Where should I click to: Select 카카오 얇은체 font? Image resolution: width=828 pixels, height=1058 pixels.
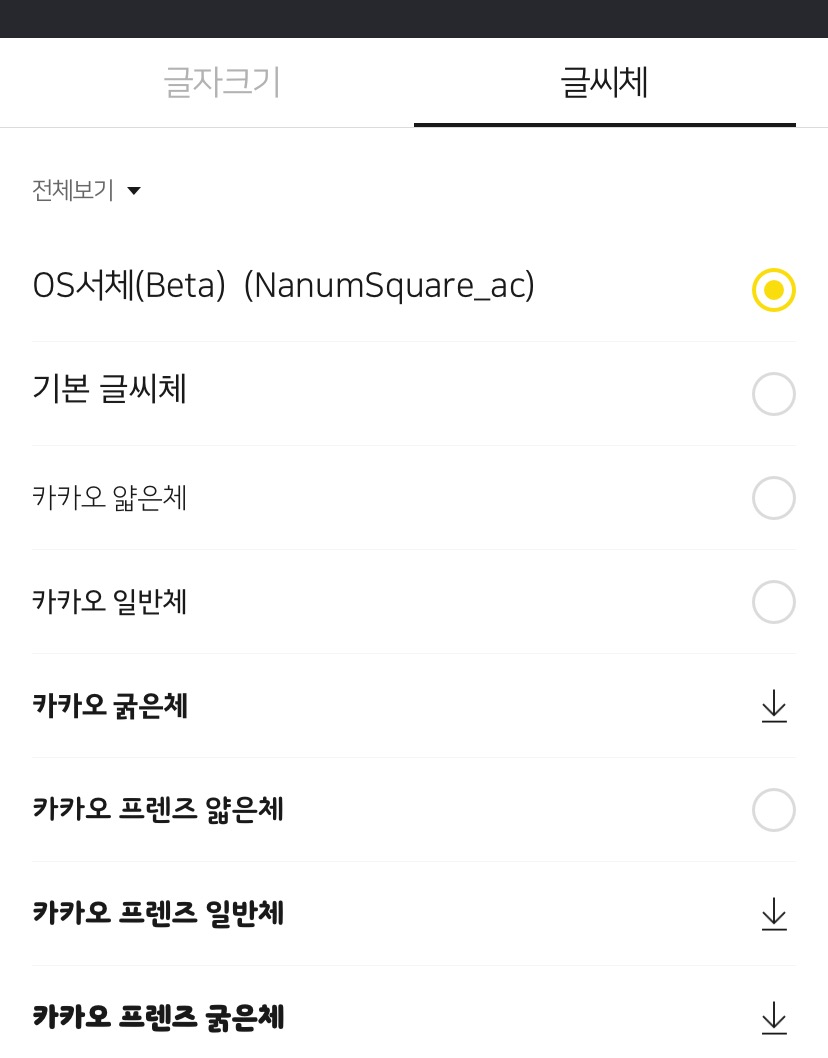point(773,498)
